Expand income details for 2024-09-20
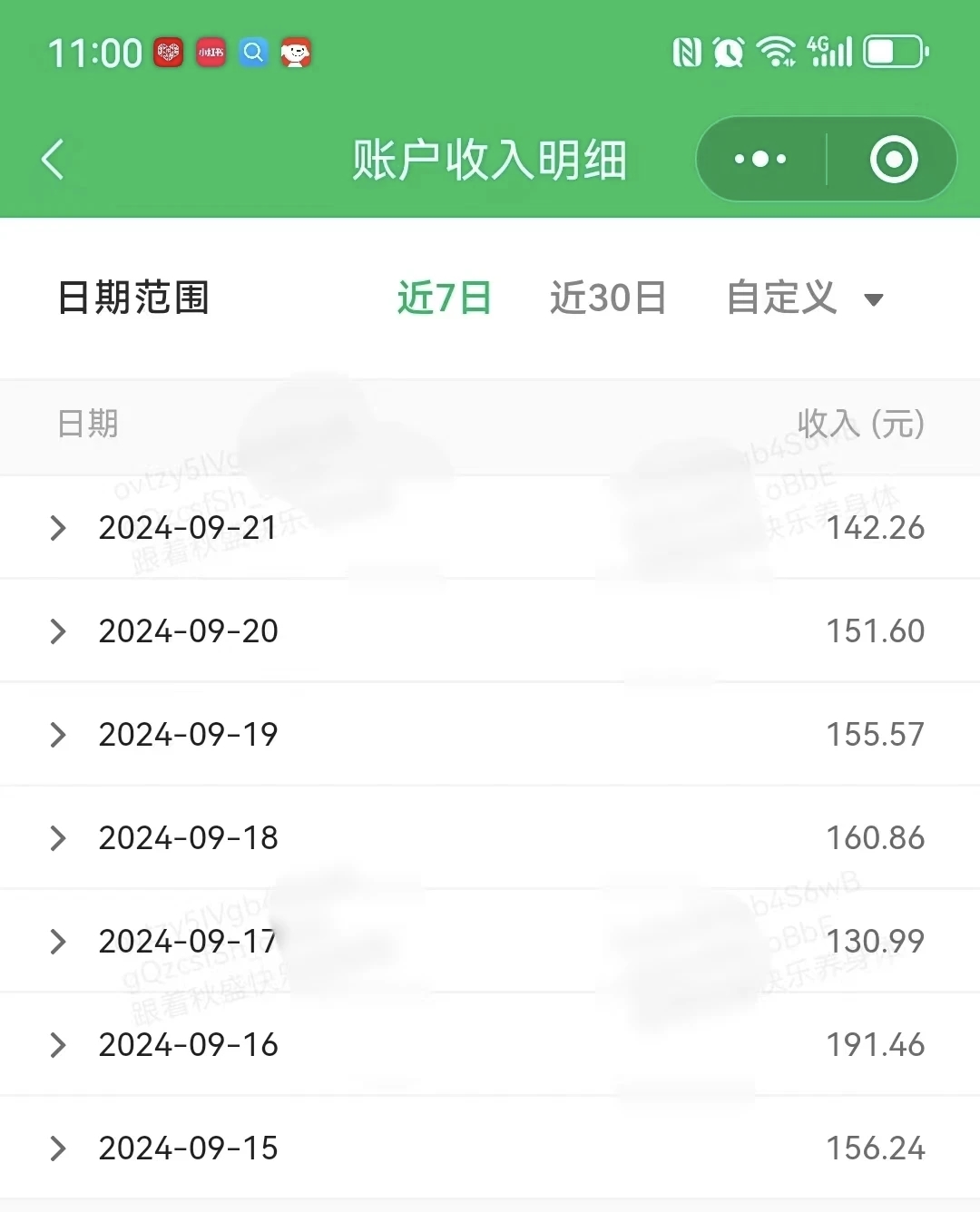 [58, 631]
